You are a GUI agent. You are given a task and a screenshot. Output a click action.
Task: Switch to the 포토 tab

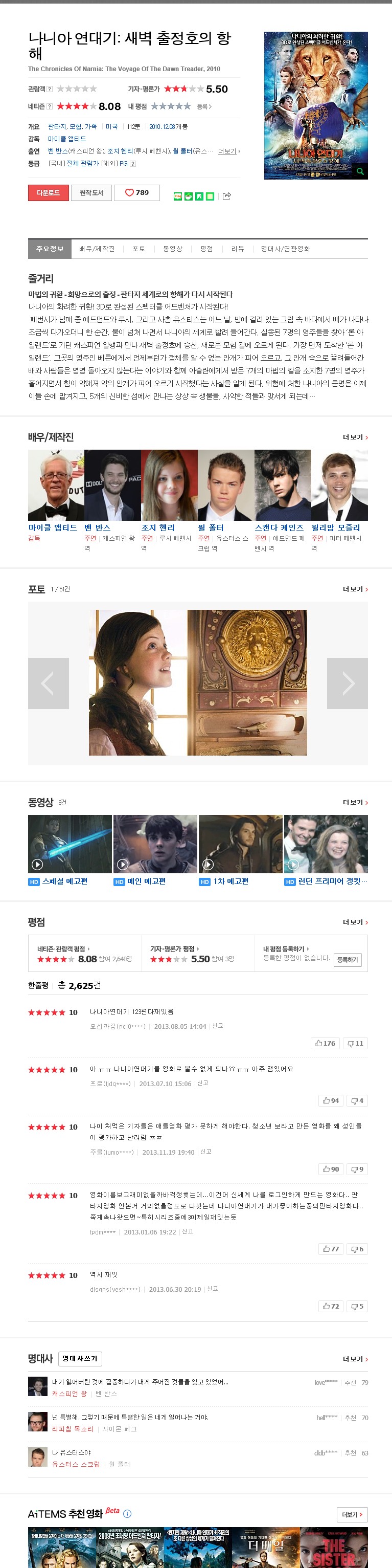139,249
